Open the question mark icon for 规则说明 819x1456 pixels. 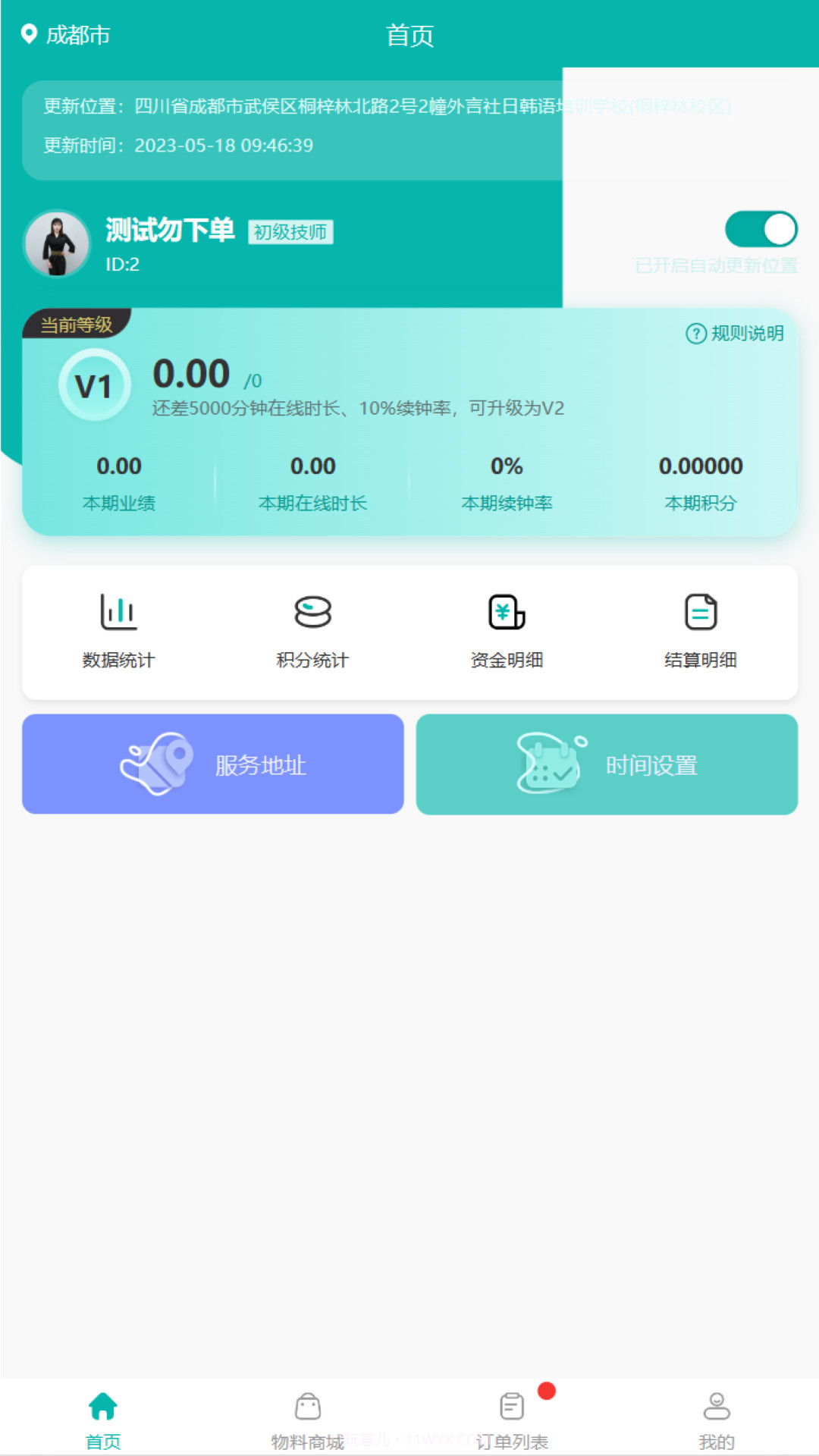tap(695, 334)
